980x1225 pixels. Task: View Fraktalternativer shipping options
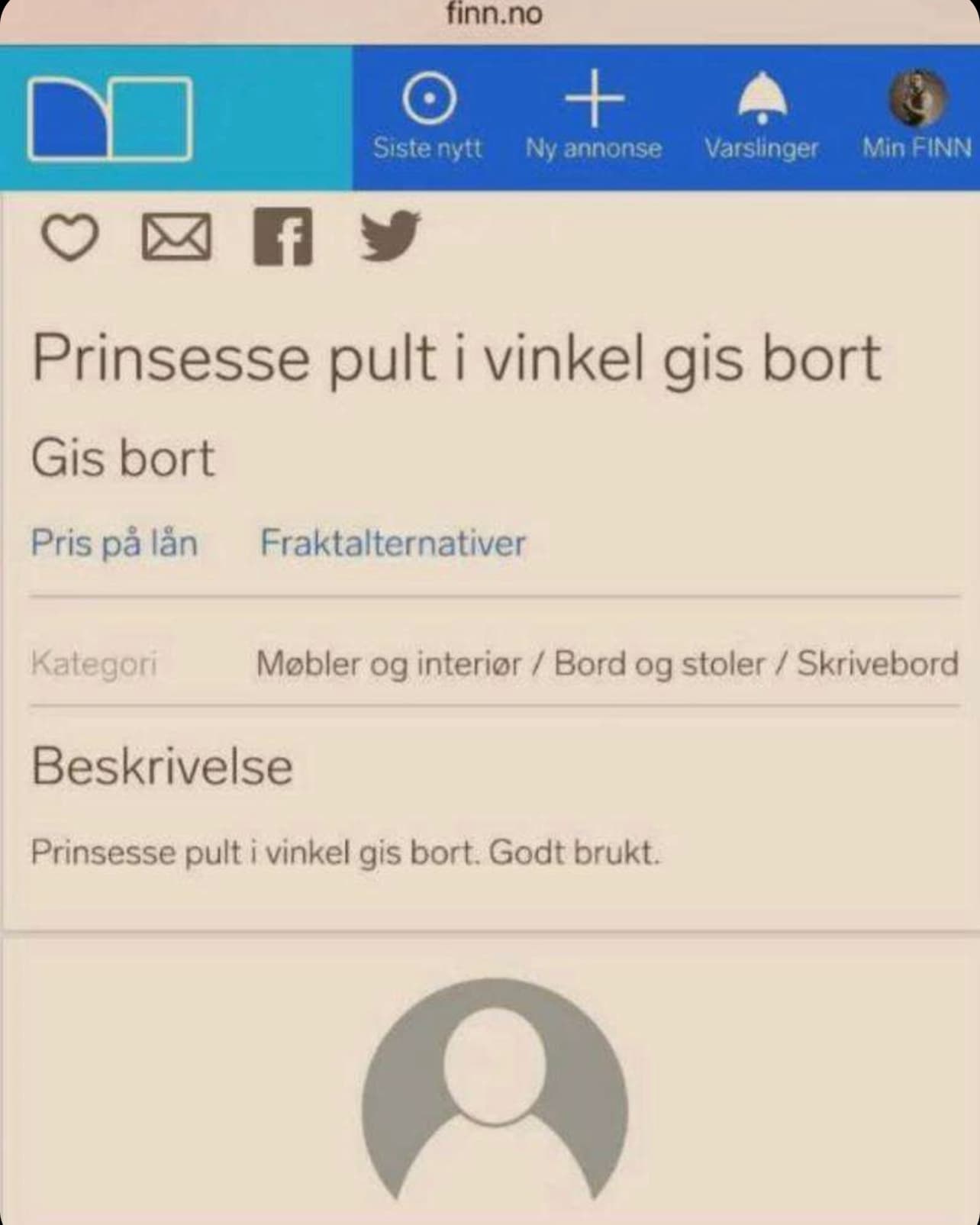(x=393, y=543)
